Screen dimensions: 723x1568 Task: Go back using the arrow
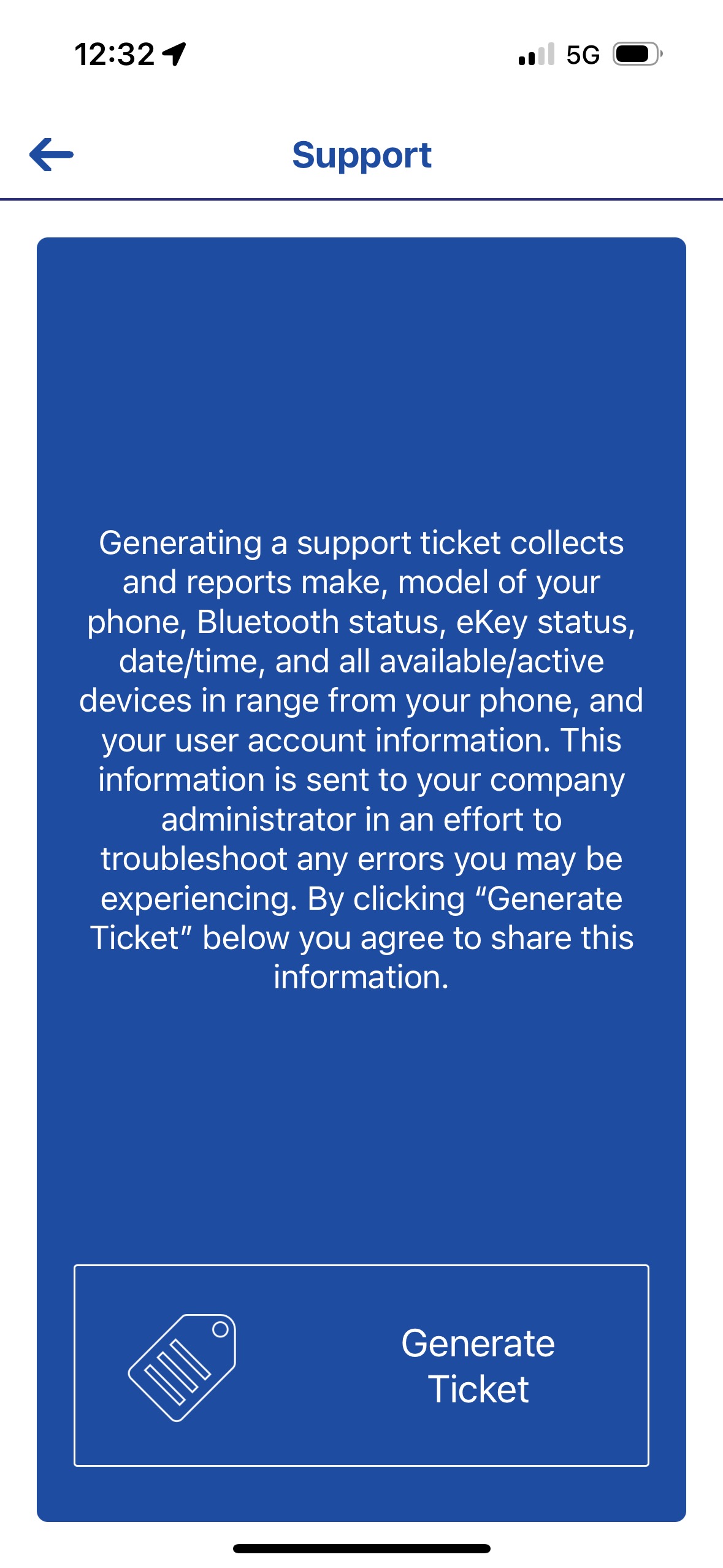tap(52, 155)
